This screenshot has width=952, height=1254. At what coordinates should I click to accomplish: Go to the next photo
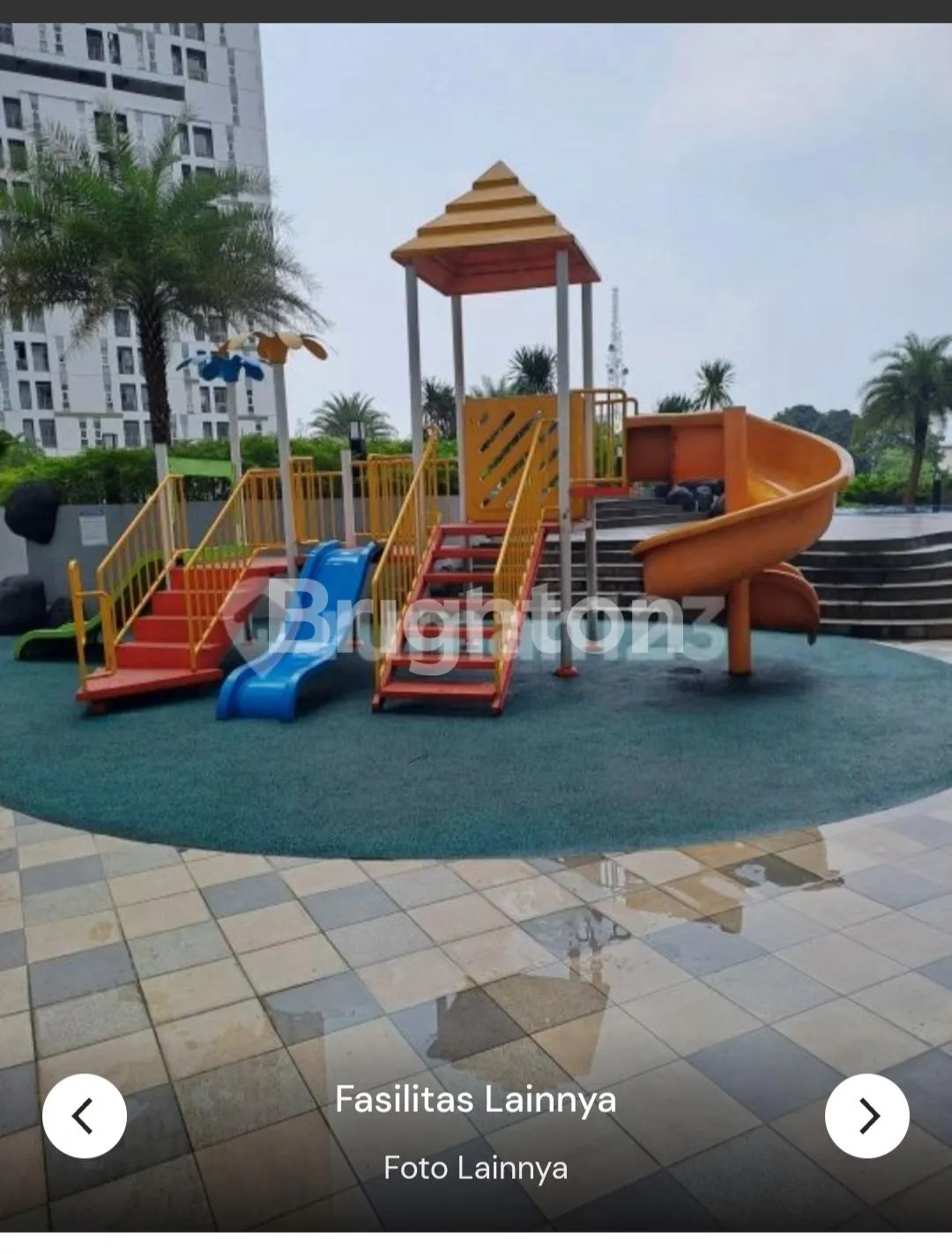pyautogui.click(x=866, y=1116)
